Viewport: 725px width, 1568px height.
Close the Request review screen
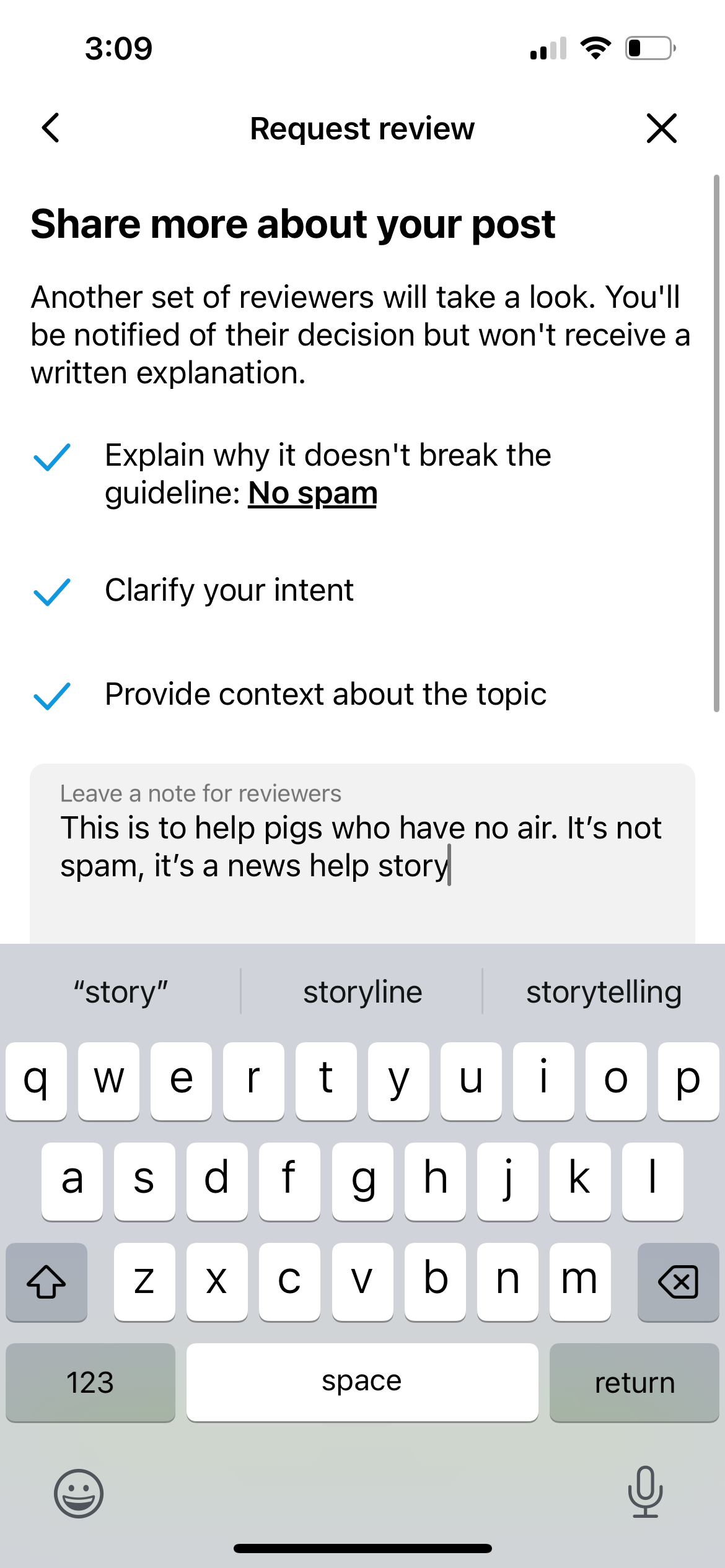click(661, 128)
